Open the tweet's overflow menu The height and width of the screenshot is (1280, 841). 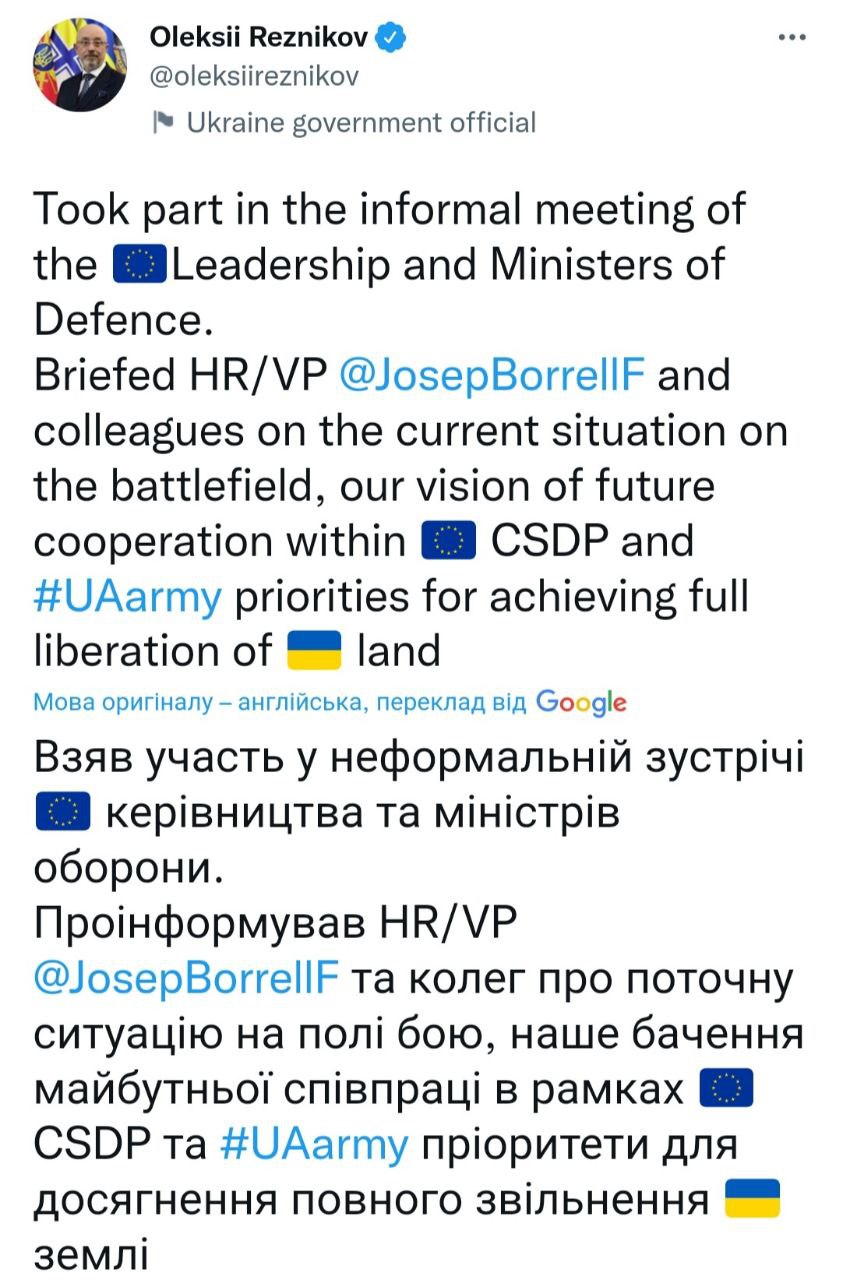[791, 38]
